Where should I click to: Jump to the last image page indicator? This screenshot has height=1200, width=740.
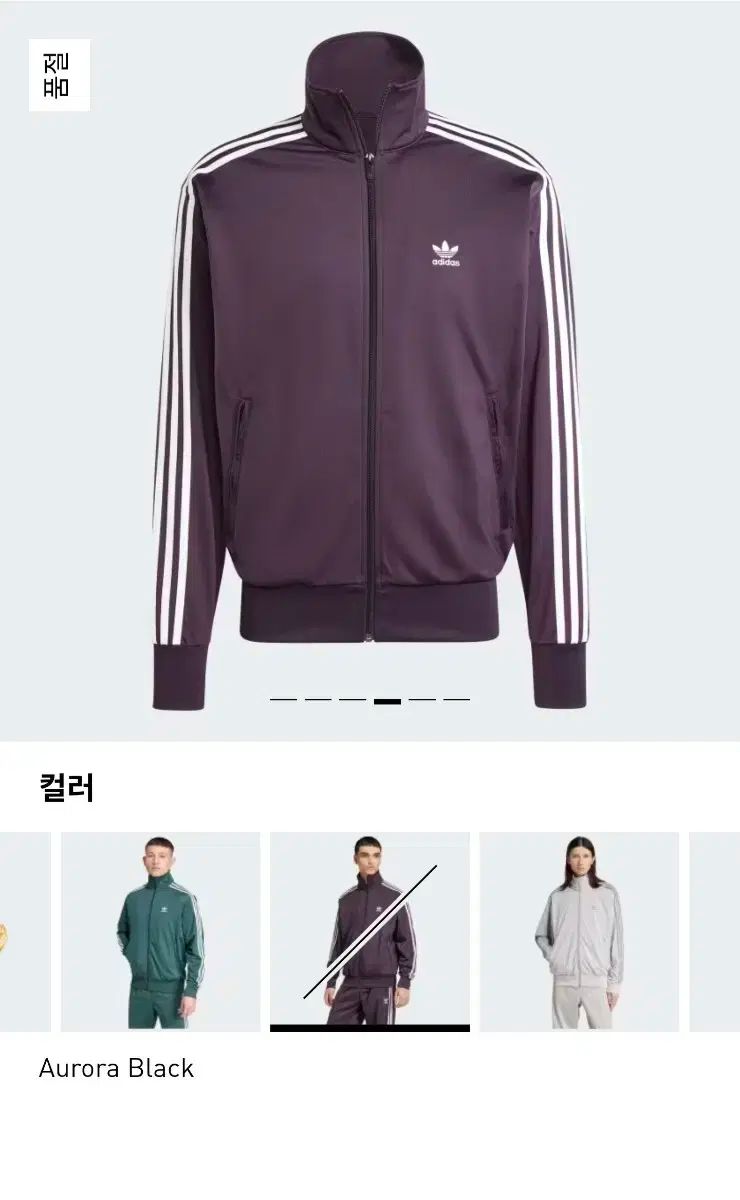click(456, 700)
